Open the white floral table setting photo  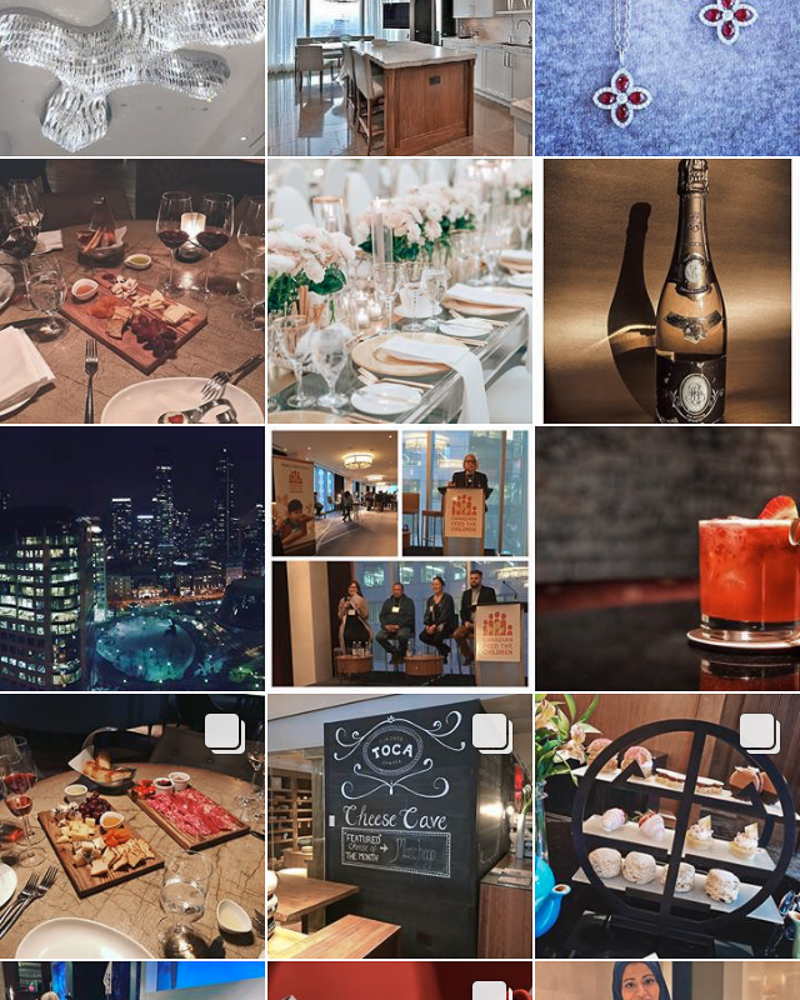[x=400, y=291]
